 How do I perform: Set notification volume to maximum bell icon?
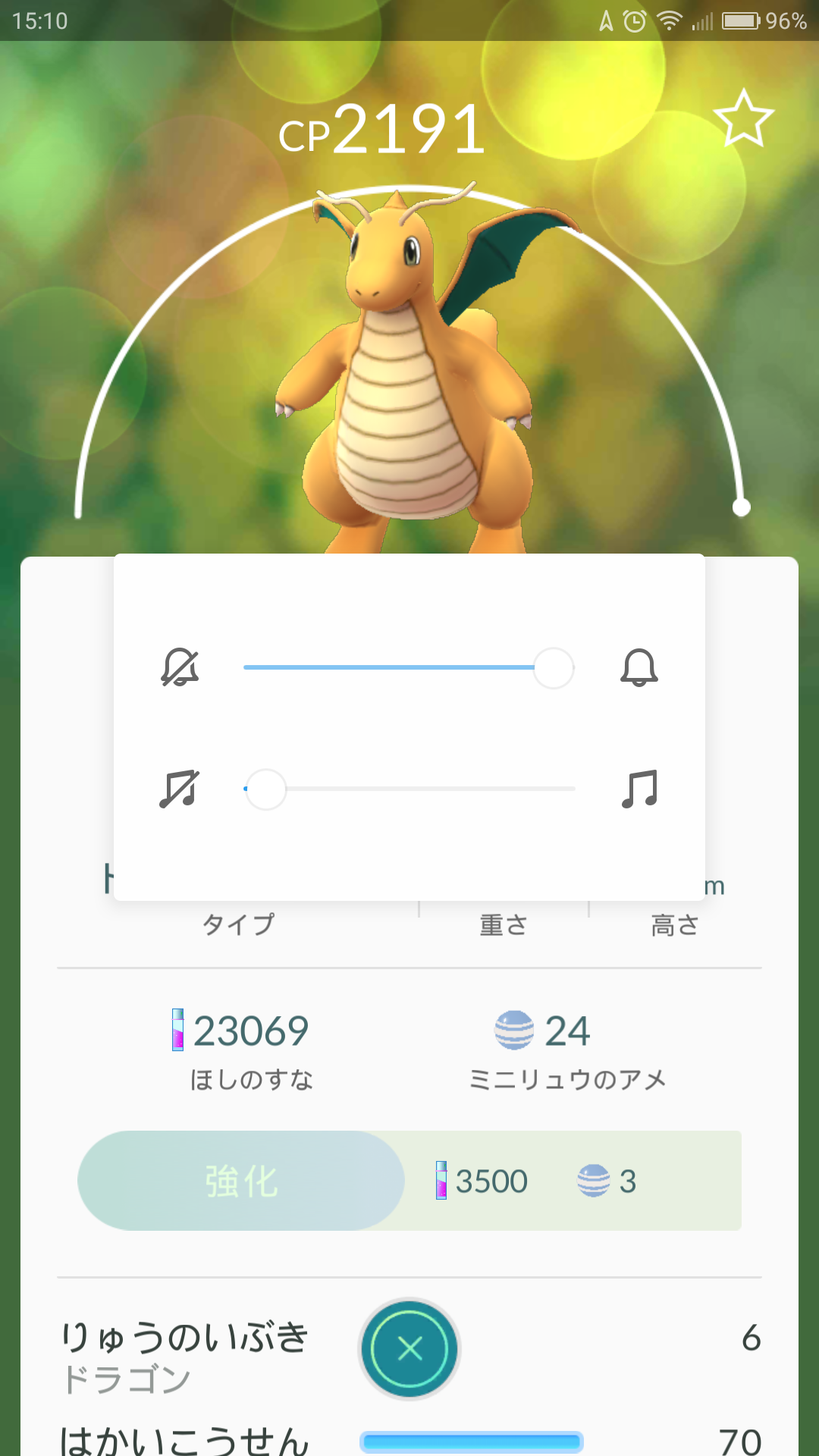639,668
